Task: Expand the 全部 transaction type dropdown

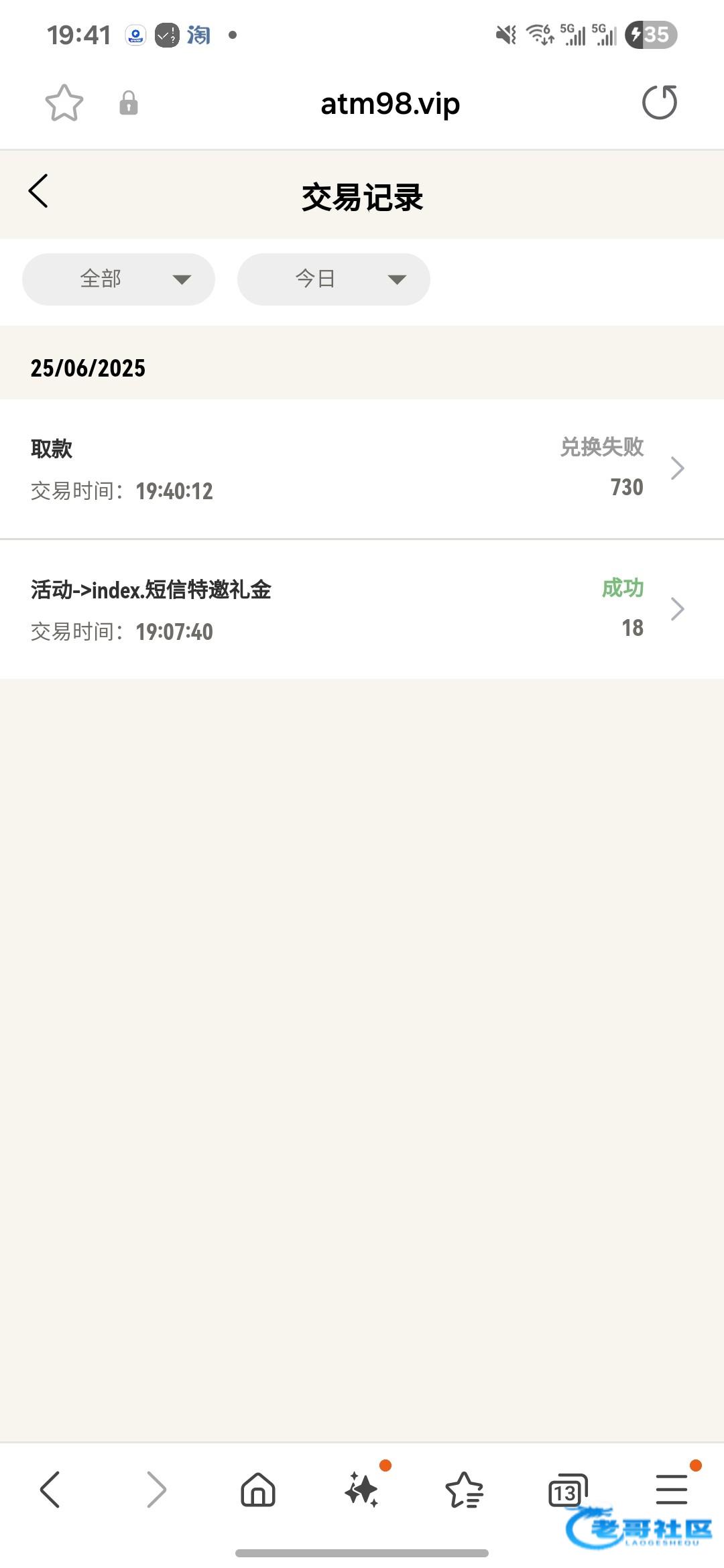Action: point(119,279)
